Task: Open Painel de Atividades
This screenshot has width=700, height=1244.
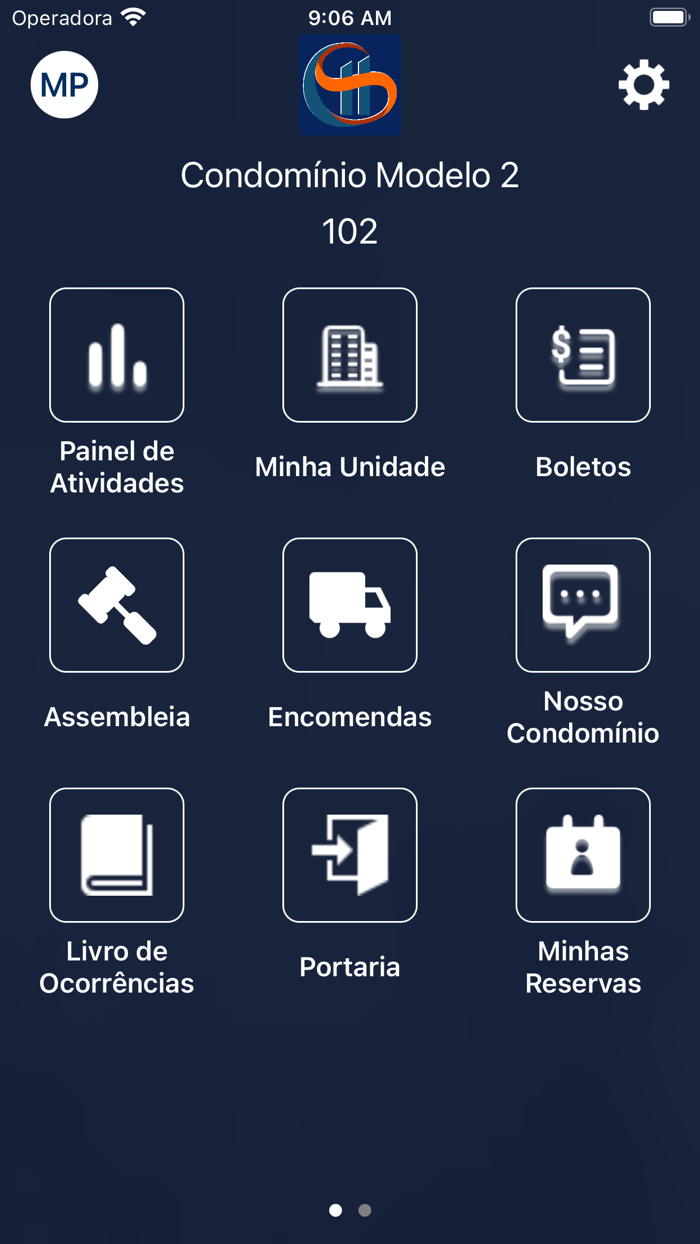Action: point(117,355)
